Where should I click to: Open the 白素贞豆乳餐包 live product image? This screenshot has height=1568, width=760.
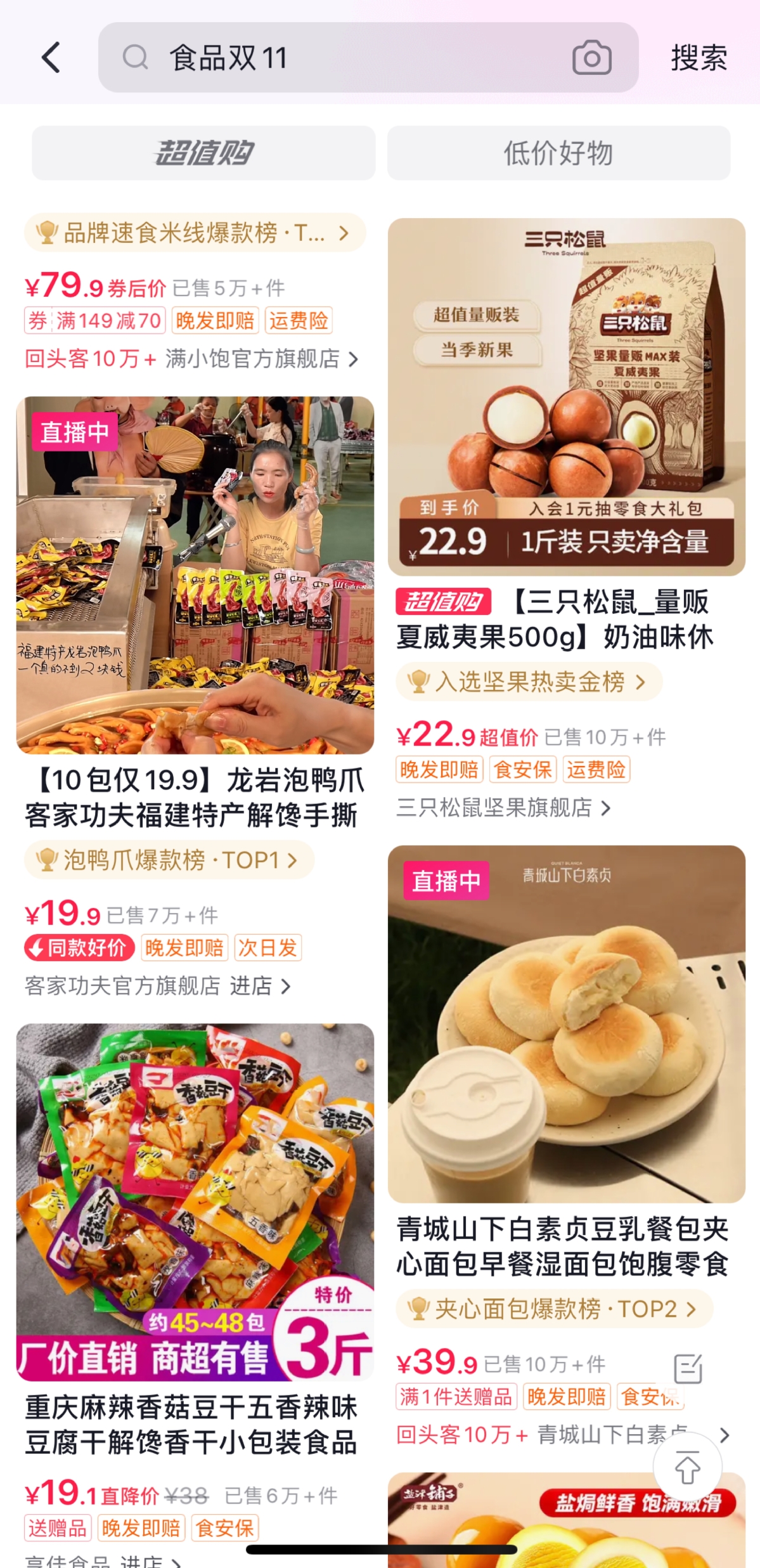566,1024
